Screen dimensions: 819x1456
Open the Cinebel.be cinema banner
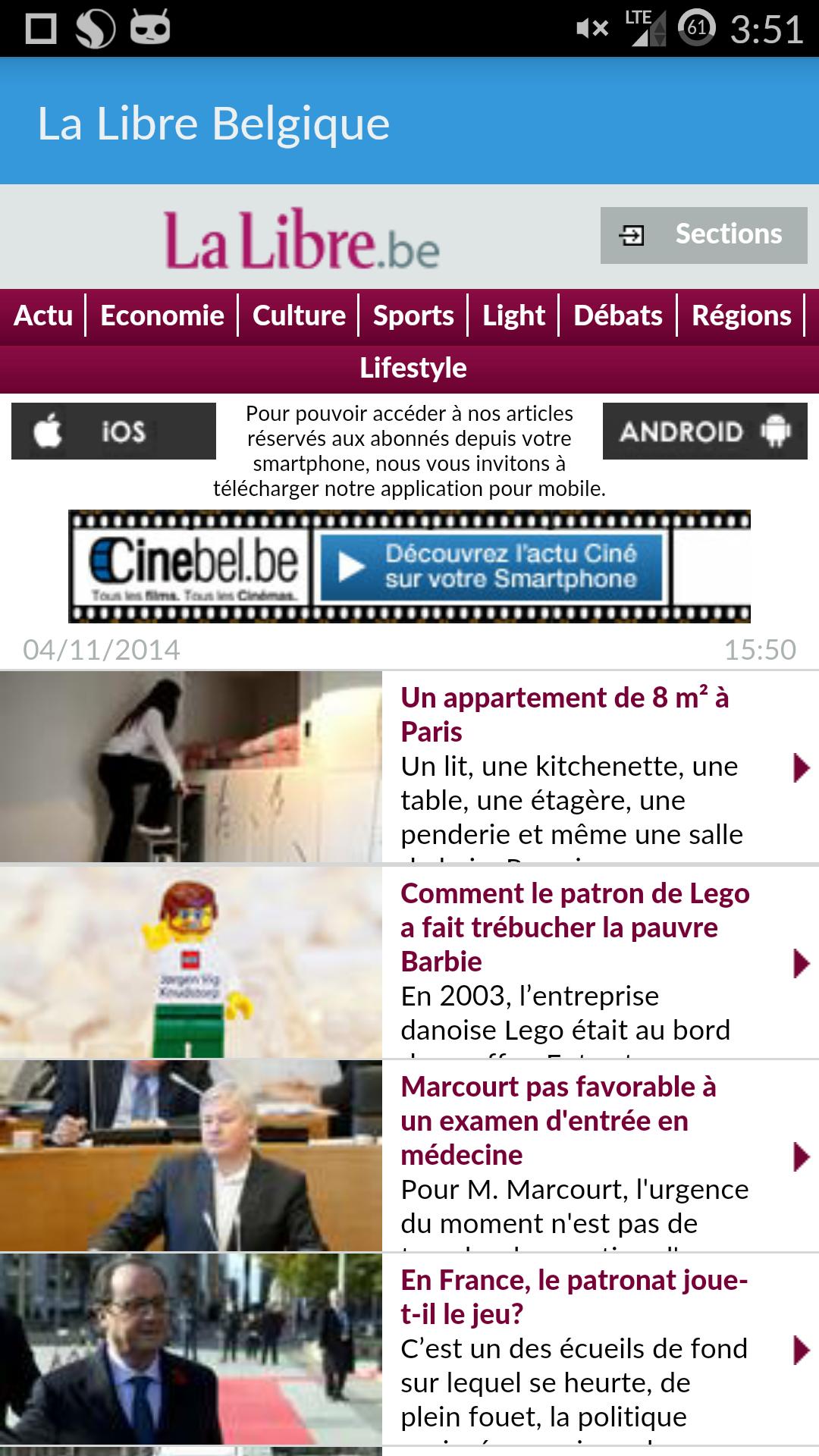409,566
